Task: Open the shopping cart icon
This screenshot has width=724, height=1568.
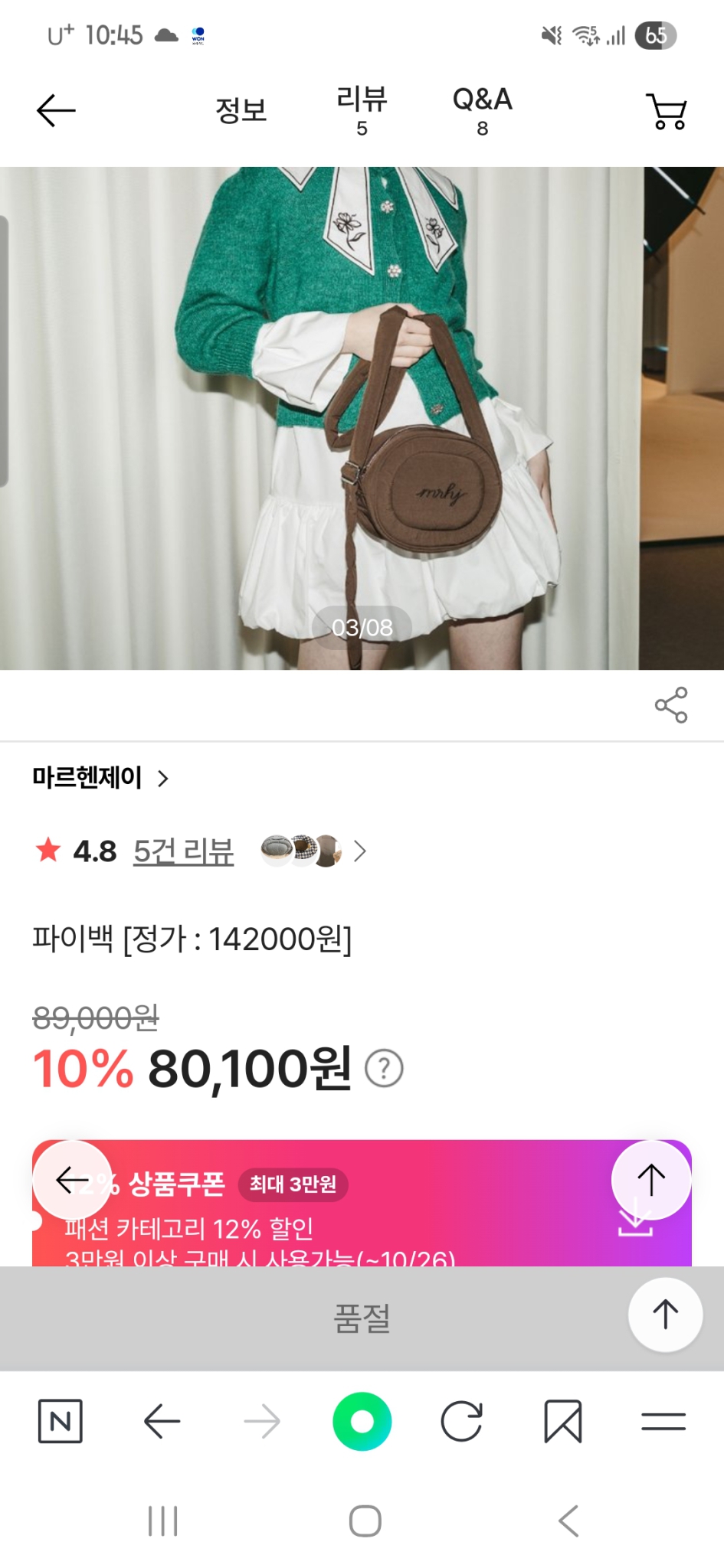Action: 665,111
